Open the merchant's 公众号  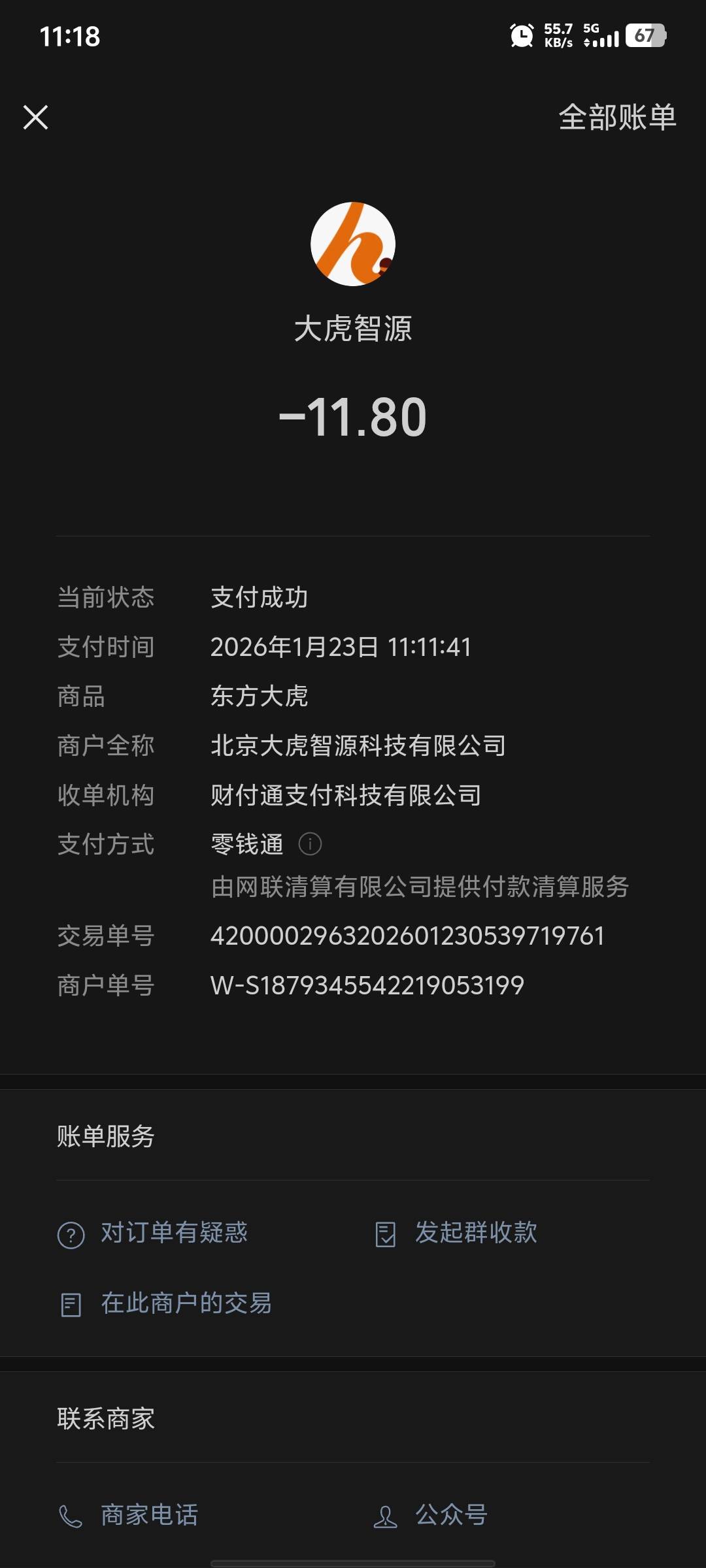coord(431,1516)
